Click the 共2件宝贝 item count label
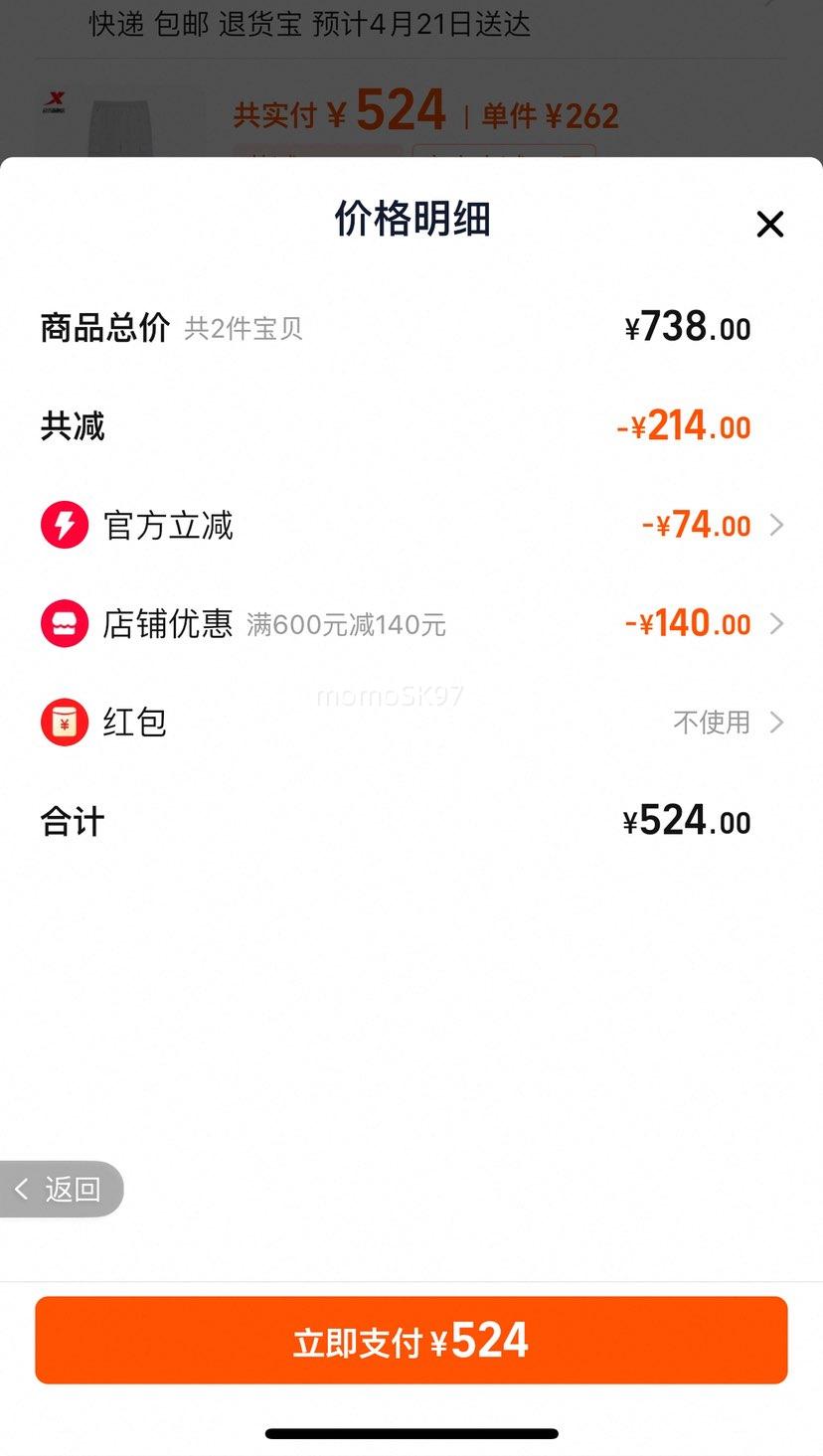The width and height of the screenshot is (823, 1456). tap(243, 330)
